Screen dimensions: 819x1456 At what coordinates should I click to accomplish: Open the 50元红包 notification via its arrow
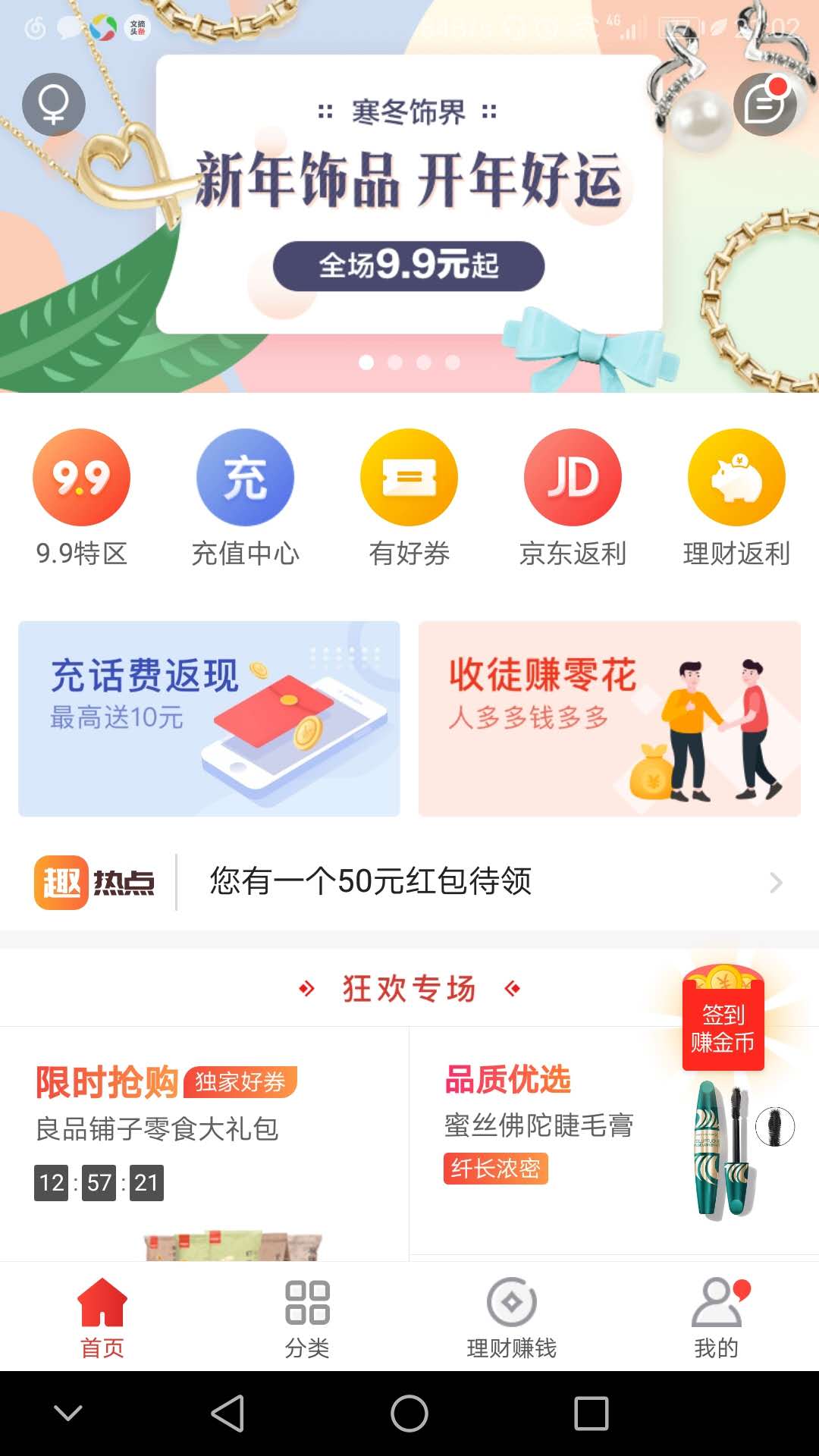point(775,882)
